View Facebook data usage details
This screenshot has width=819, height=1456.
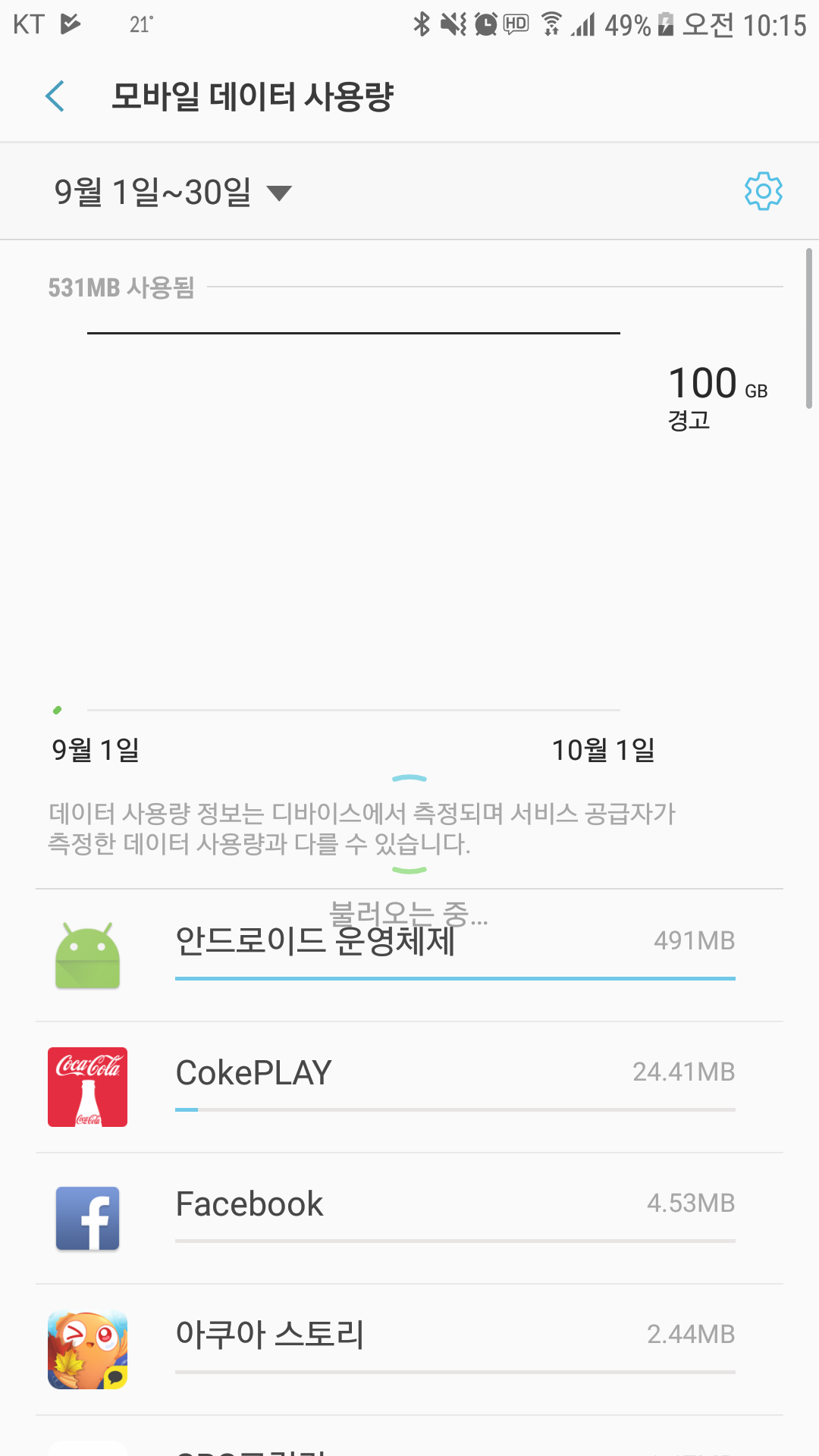(x=409, y=1218)
